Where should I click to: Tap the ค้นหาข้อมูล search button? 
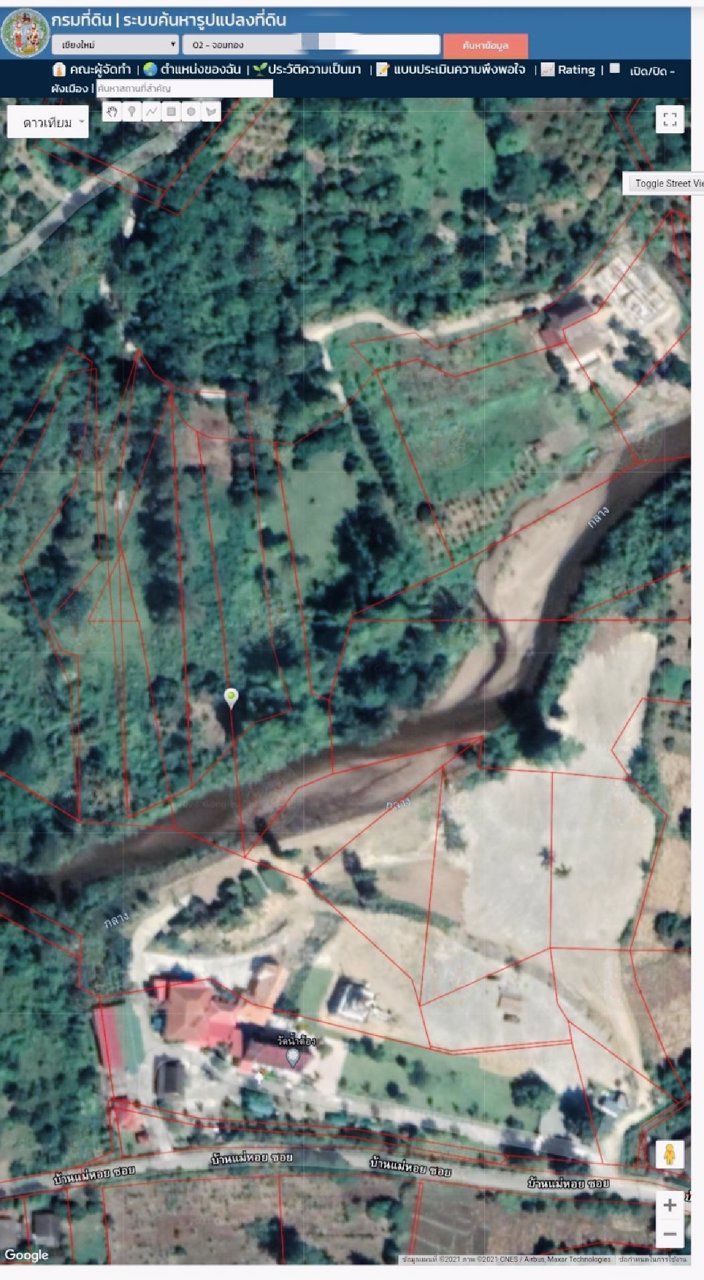(x=485, y=46)
